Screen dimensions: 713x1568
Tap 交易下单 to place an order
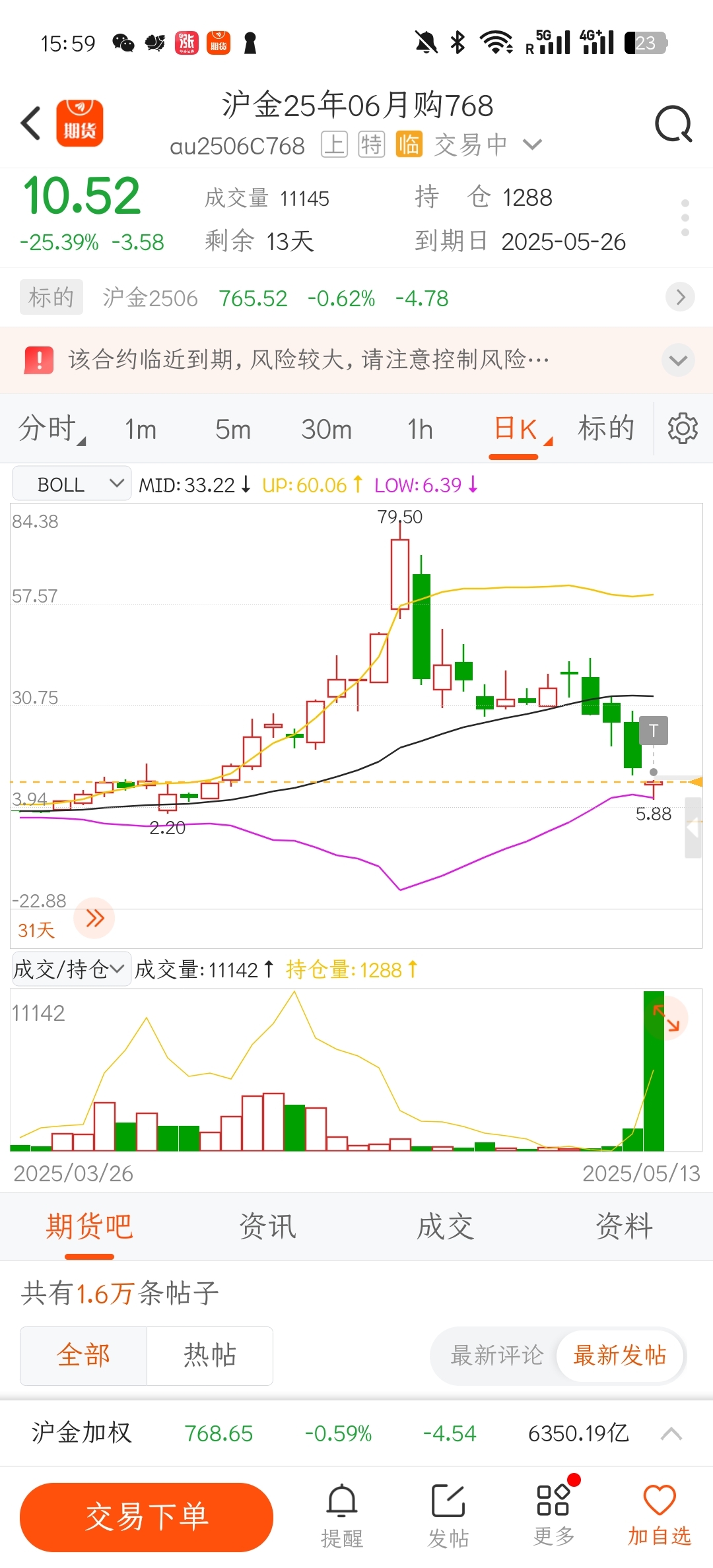pos(147,1516)
